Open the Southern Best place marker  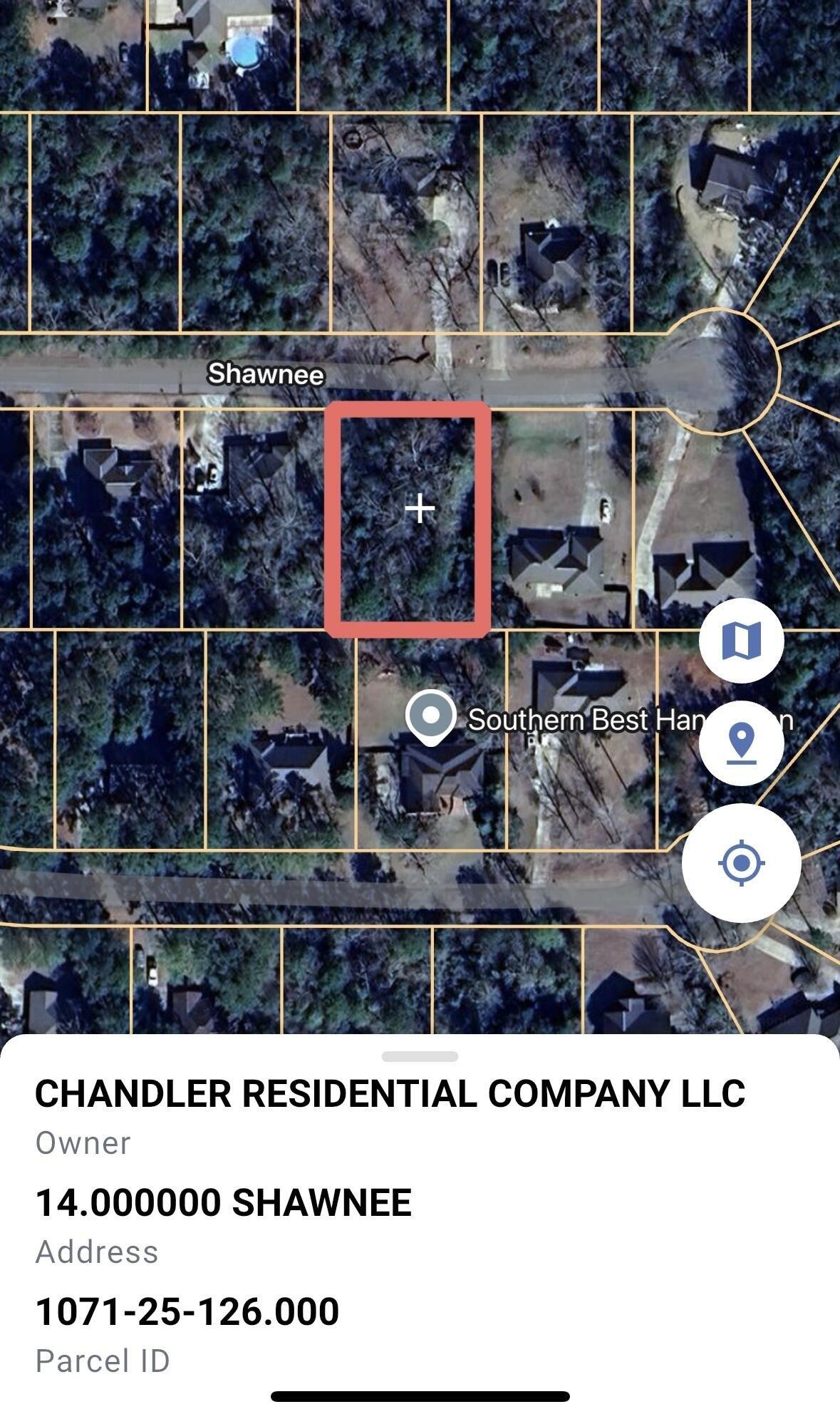click(430, 716)
